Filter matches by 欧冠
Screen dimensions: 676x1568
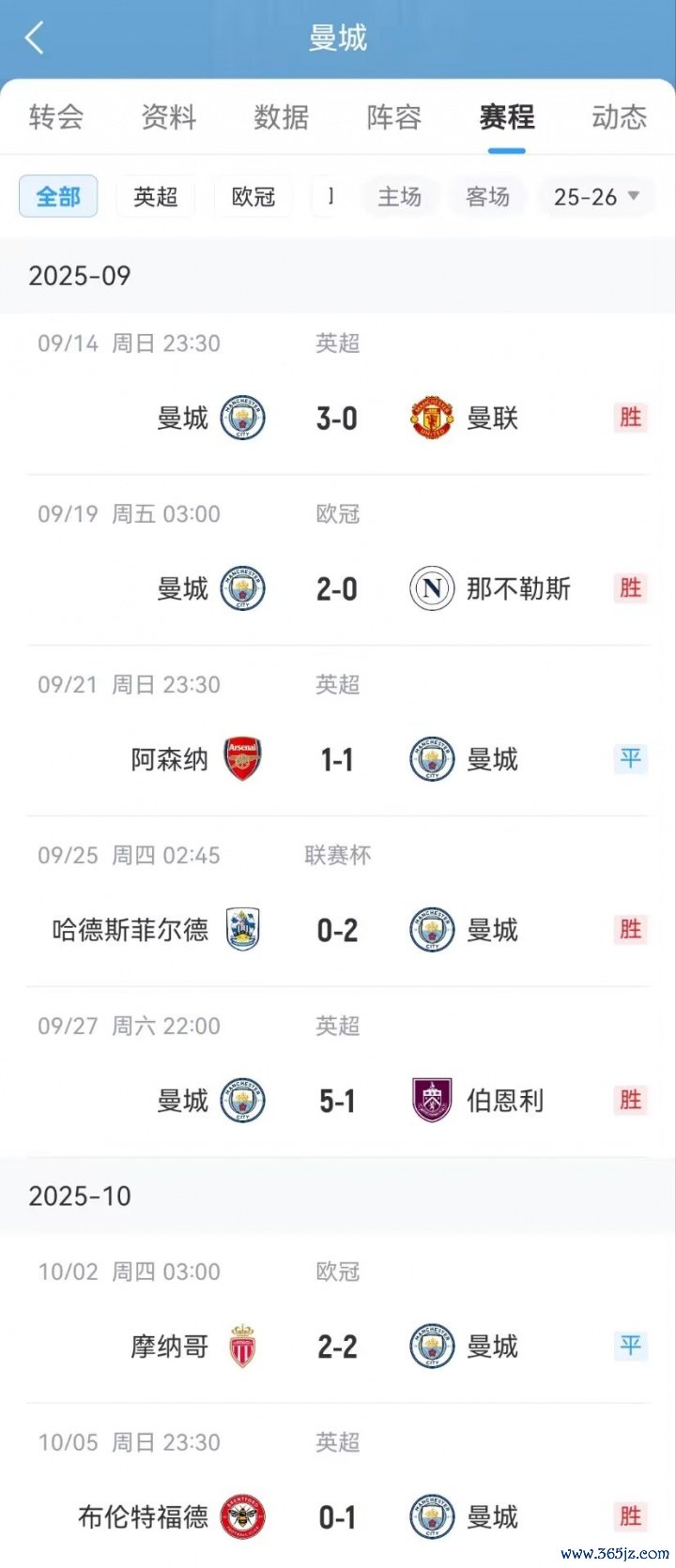point(253,197)
